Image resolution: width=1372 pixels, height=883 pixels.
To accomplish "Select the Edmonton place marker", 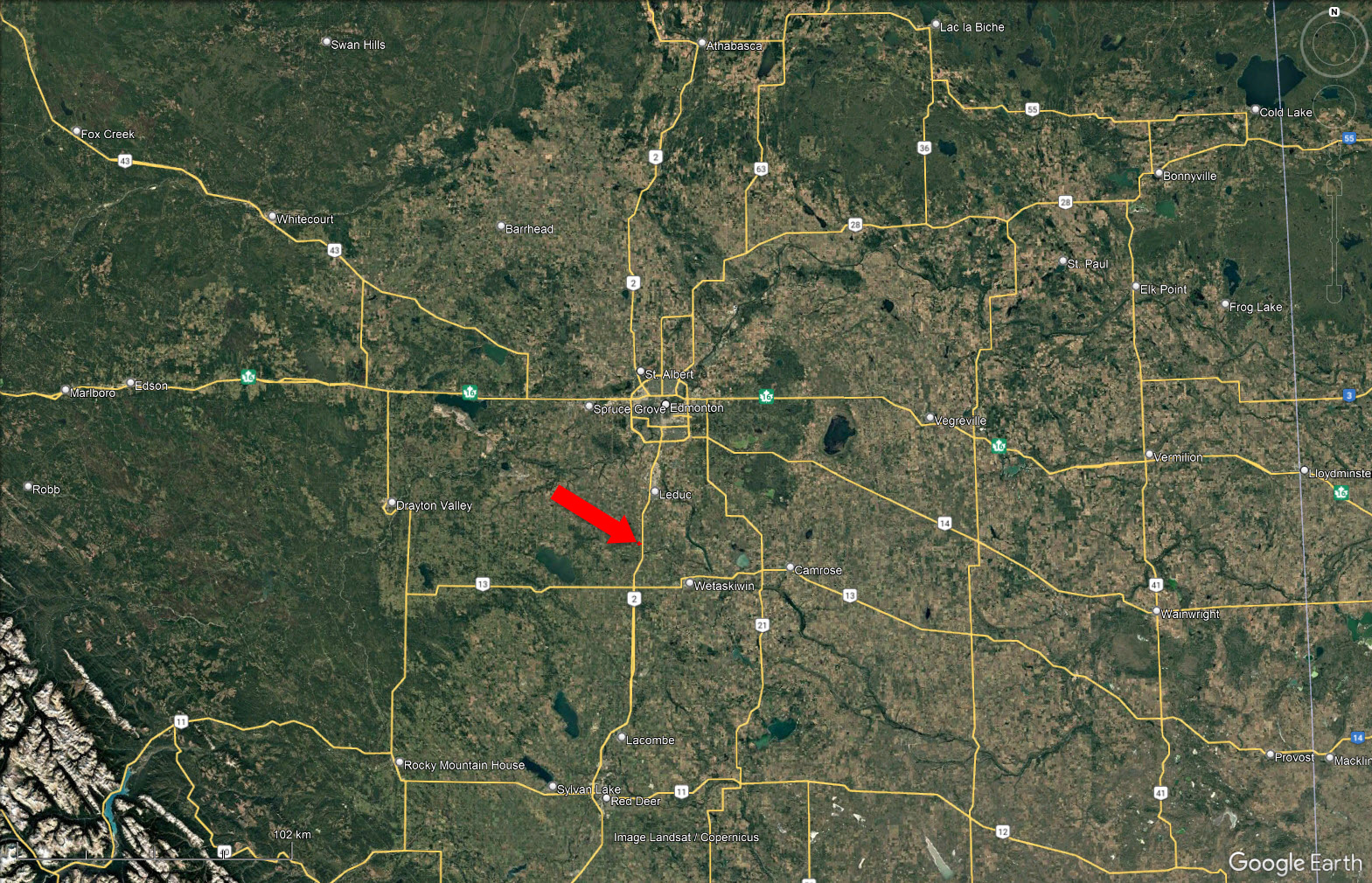I will (666, 406).
